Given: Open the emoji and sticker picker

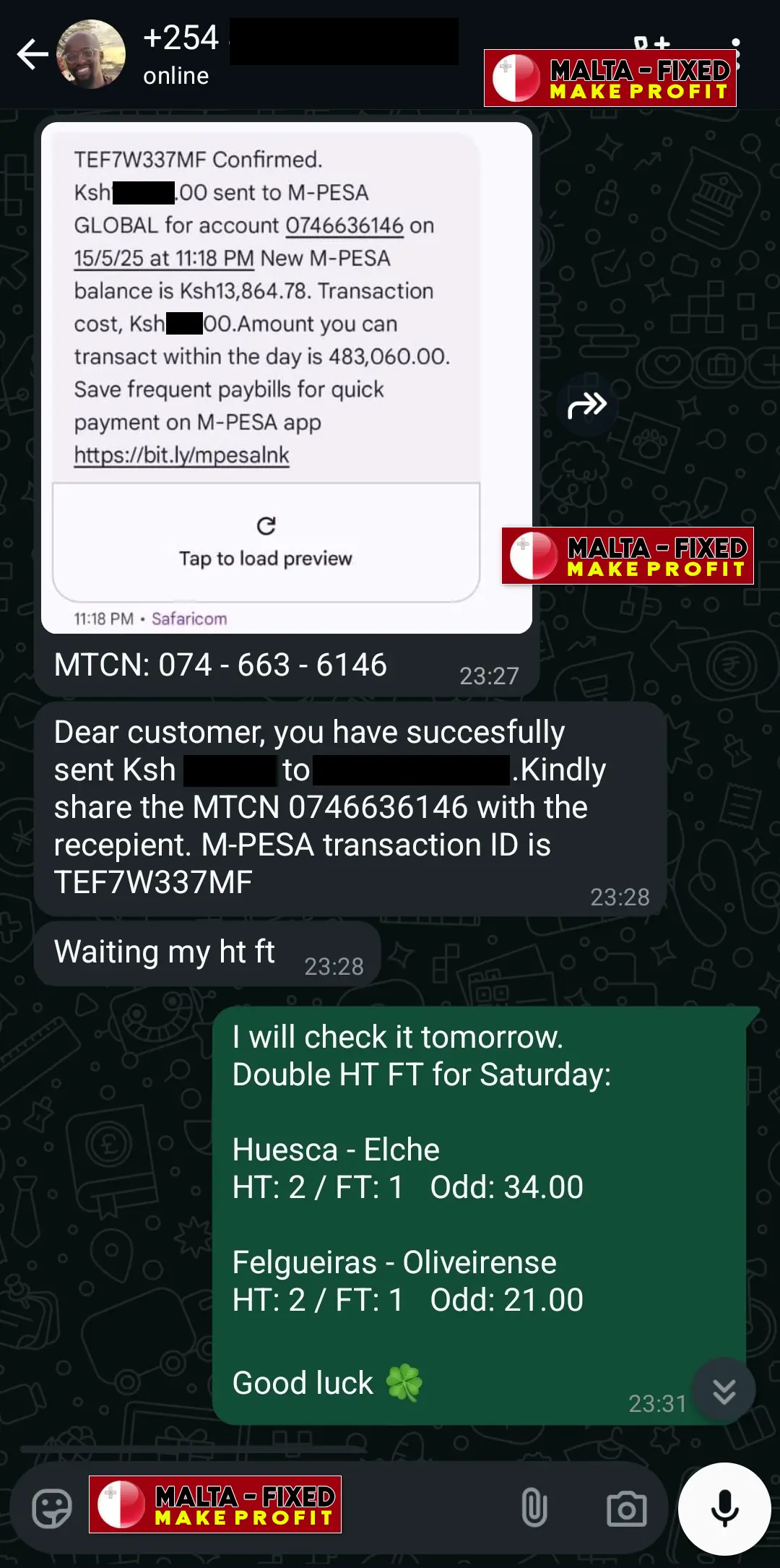Looking at the screenshot, I should tap(52, 1509).
